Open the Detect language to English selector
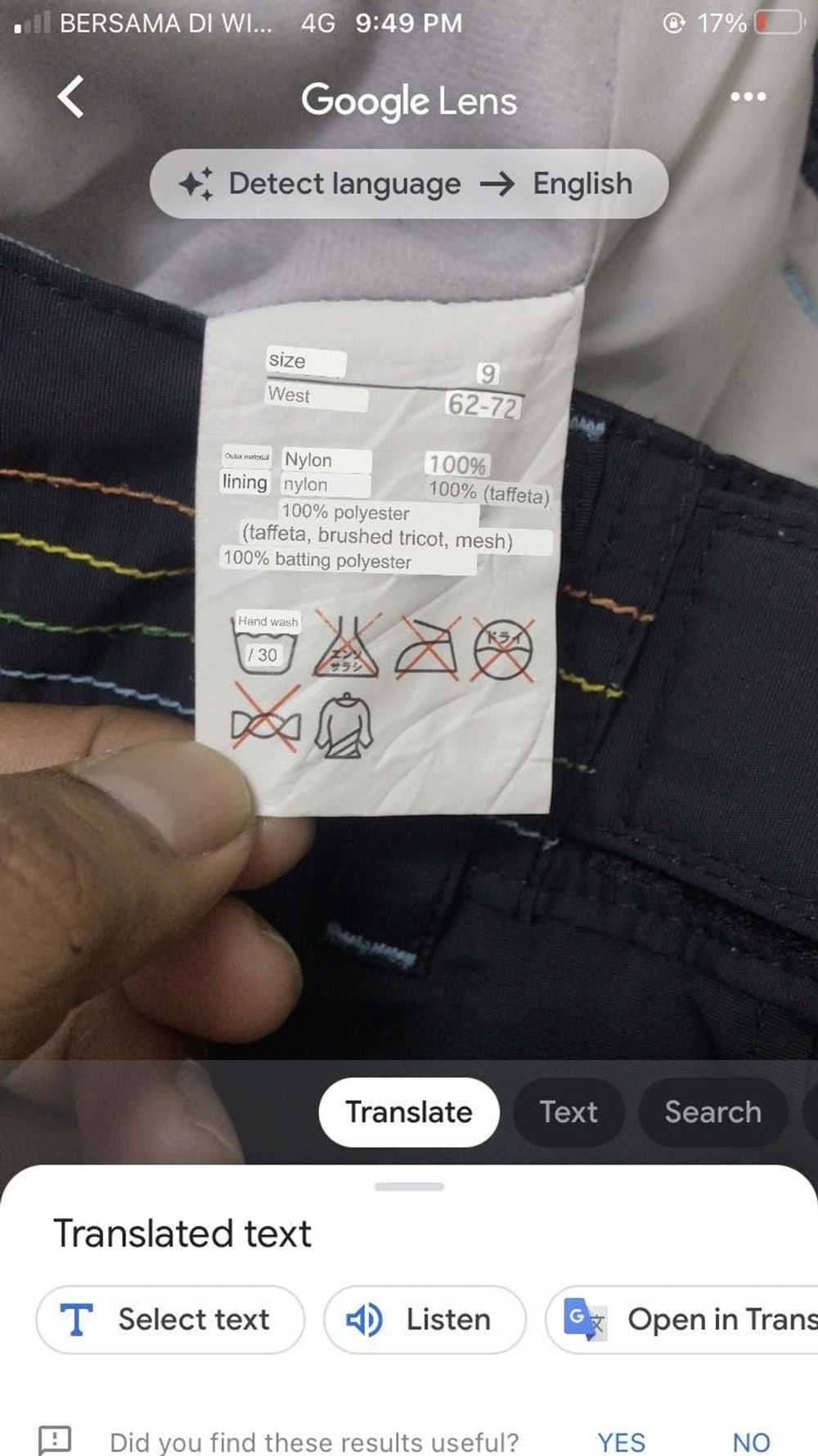The width and height of the screenshot is (818, 1456). point(409,183)
